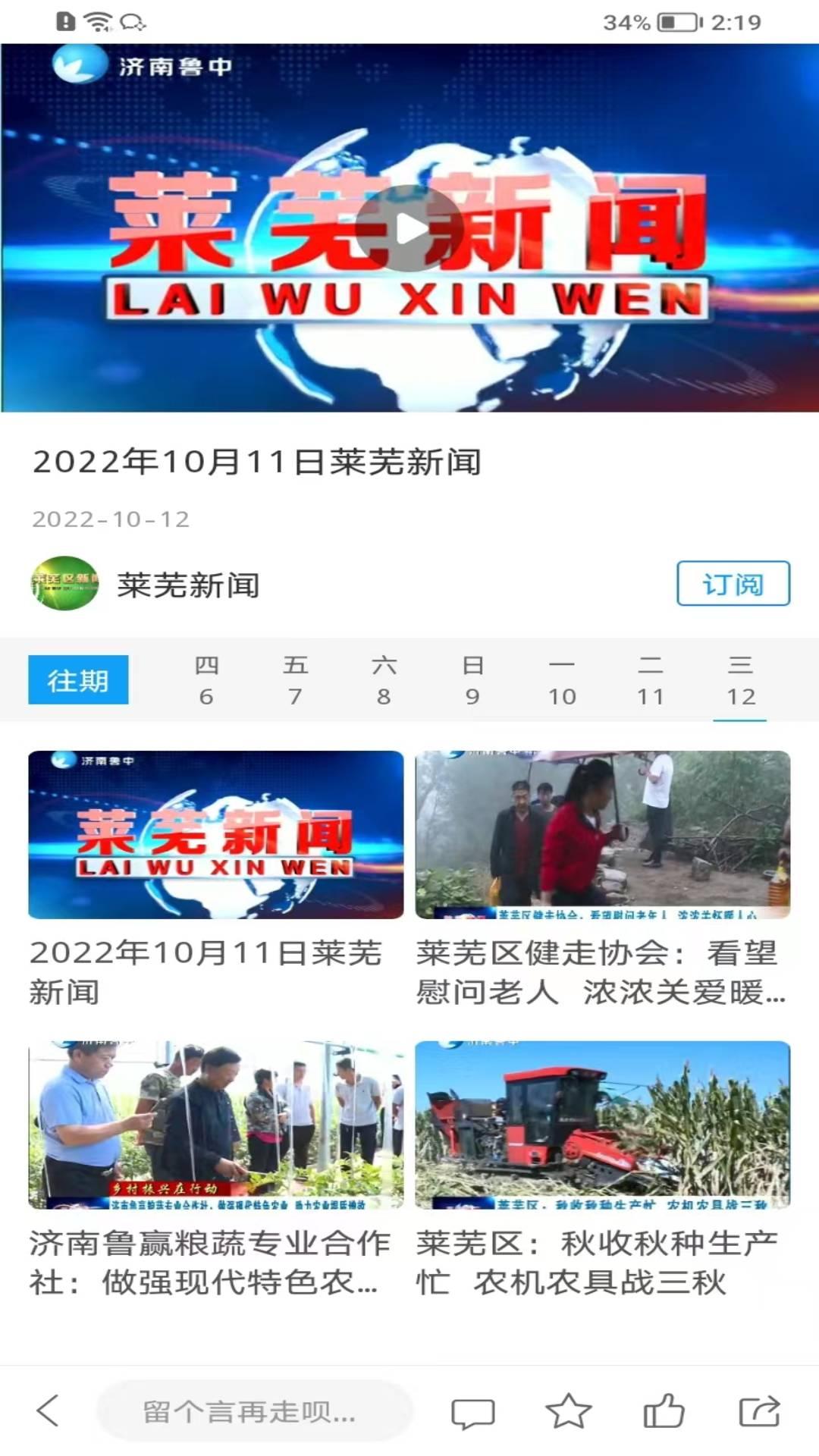
Task: Select Monday the 10th date tab
Action: click(x=562, y=680)
